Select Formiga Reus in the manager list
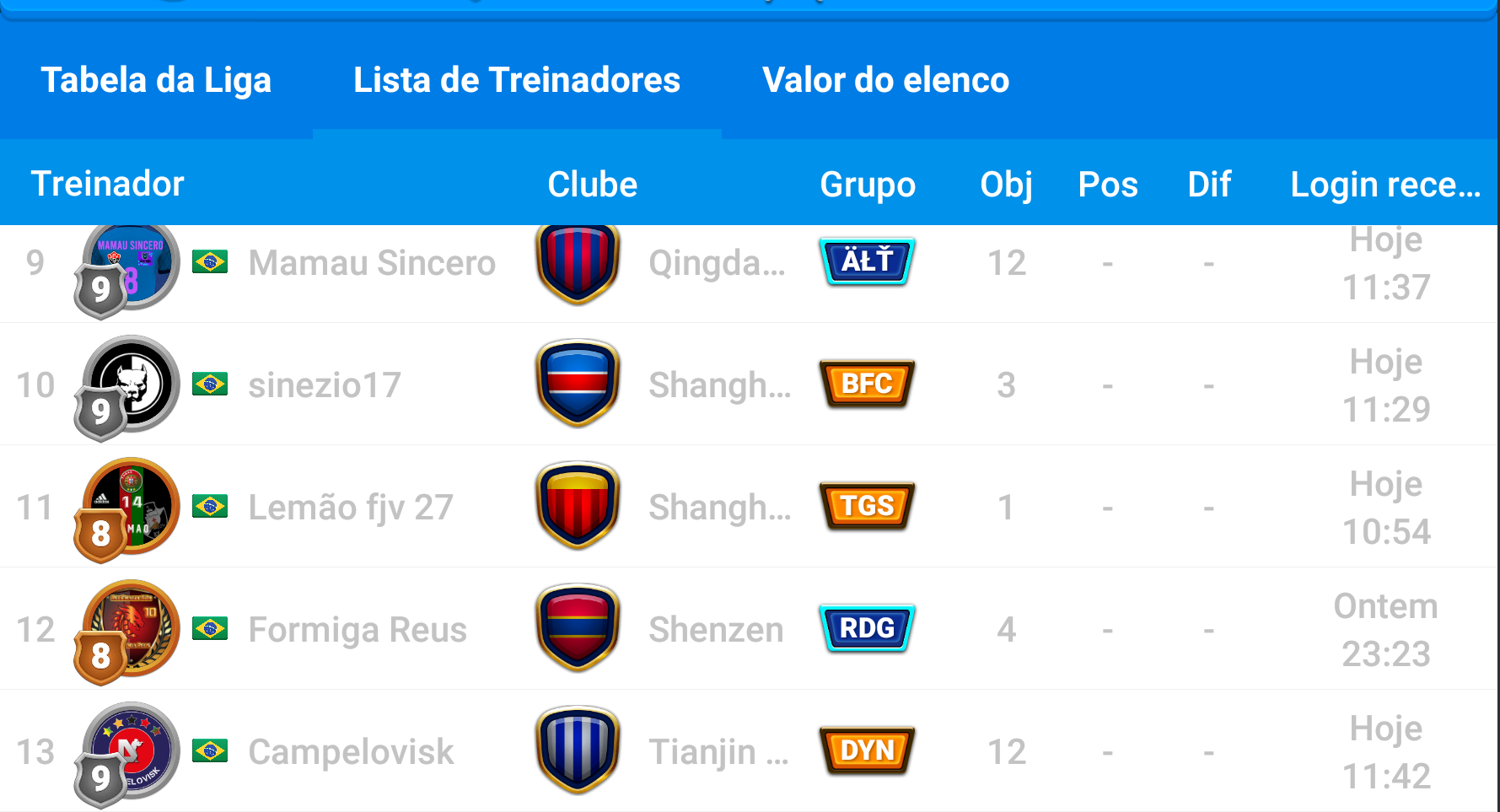 (x=358, y=630)
